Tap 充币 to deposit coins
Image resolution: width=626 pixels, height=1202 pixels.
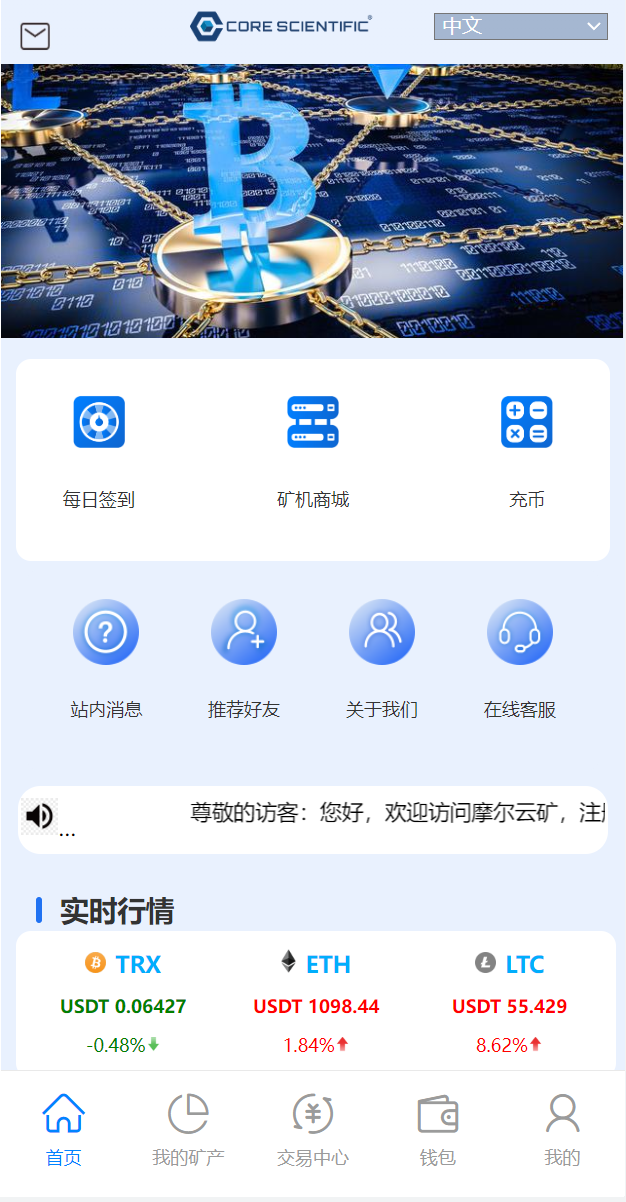(526, 450)
